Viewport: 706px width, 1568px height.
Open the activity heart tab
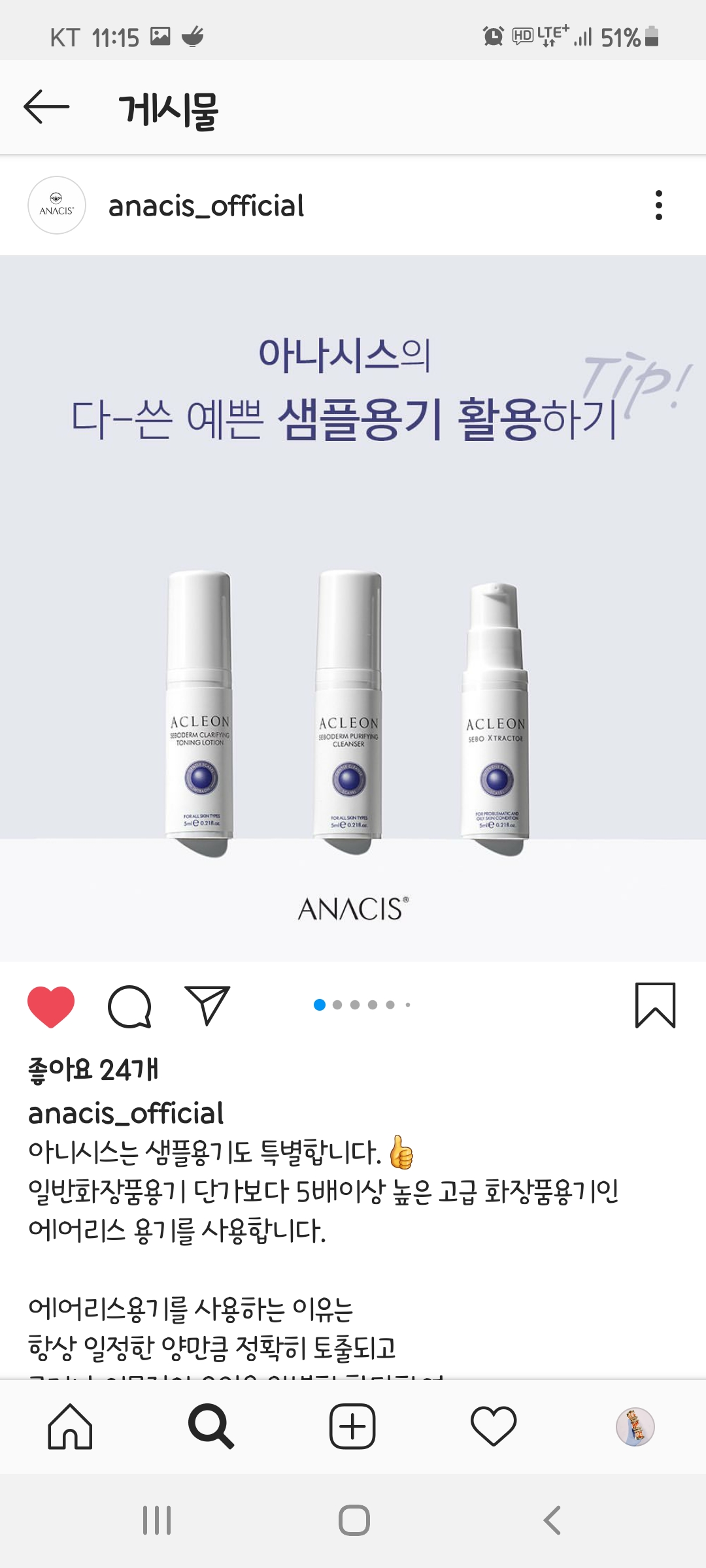click(494, 1427)
